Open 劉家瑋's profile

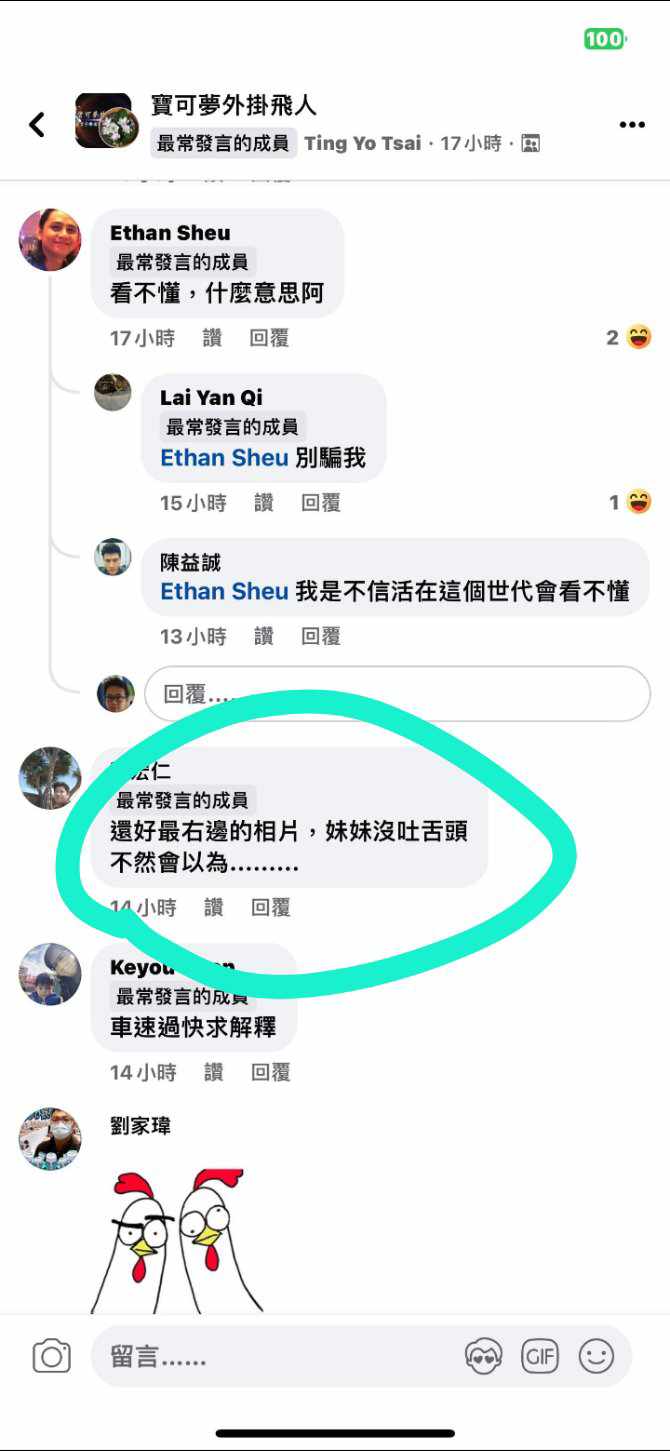pyautogui.click(x=140, y=1125)
